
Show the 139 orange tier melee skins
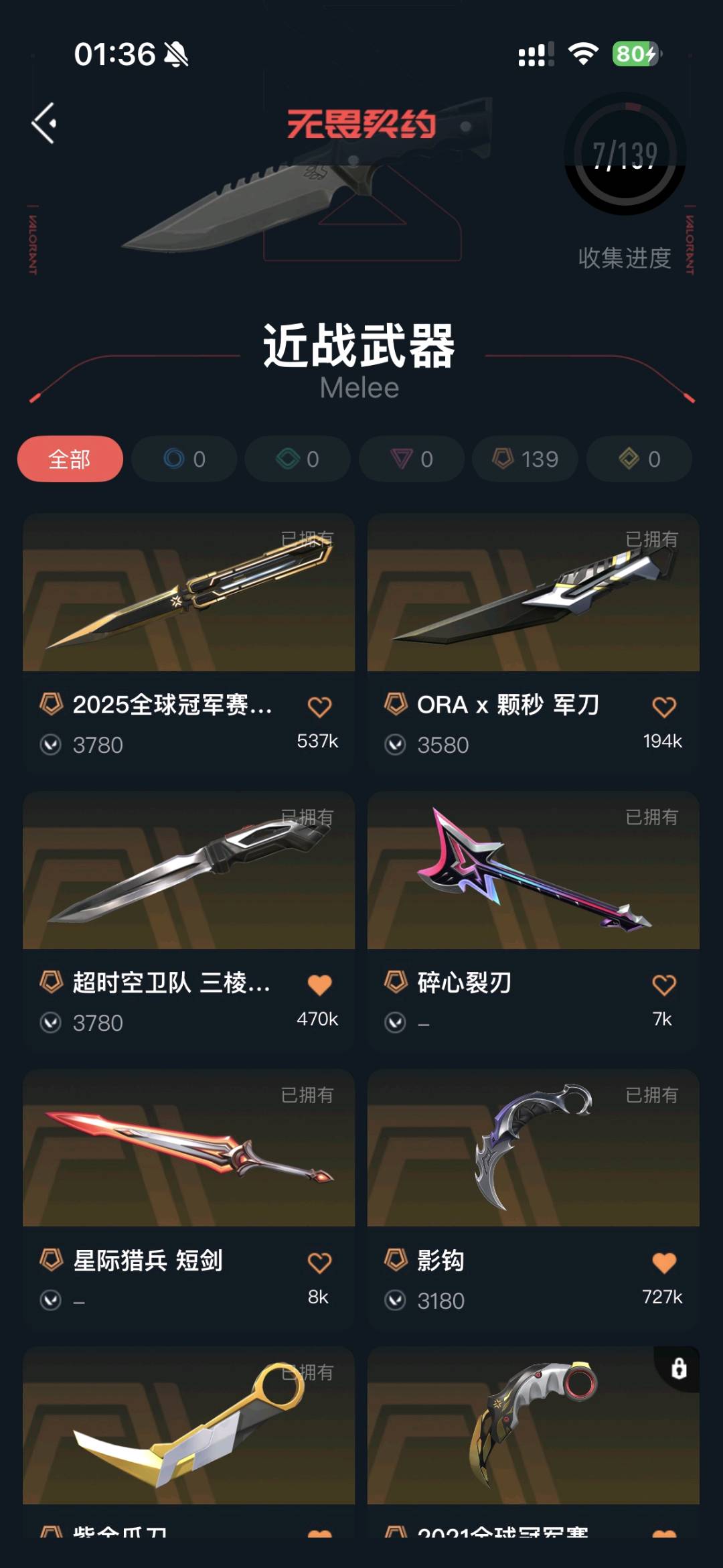tap(526, 459)
